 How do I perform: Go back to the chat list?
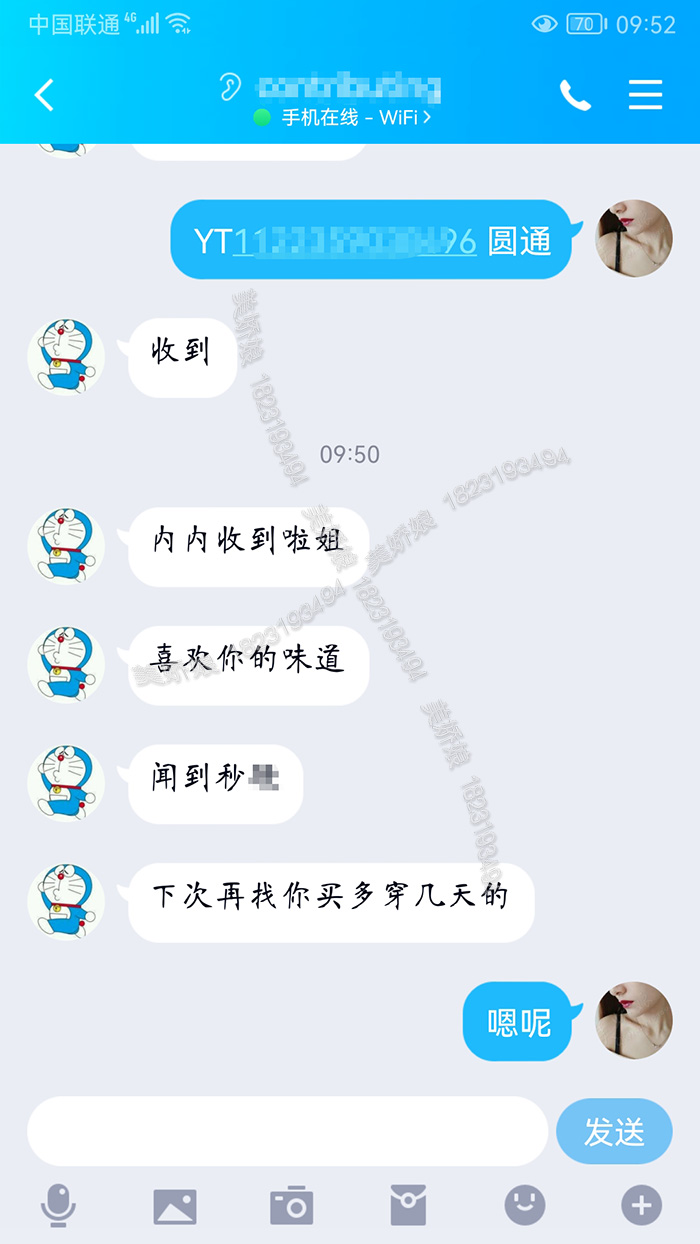click(44, 95)
